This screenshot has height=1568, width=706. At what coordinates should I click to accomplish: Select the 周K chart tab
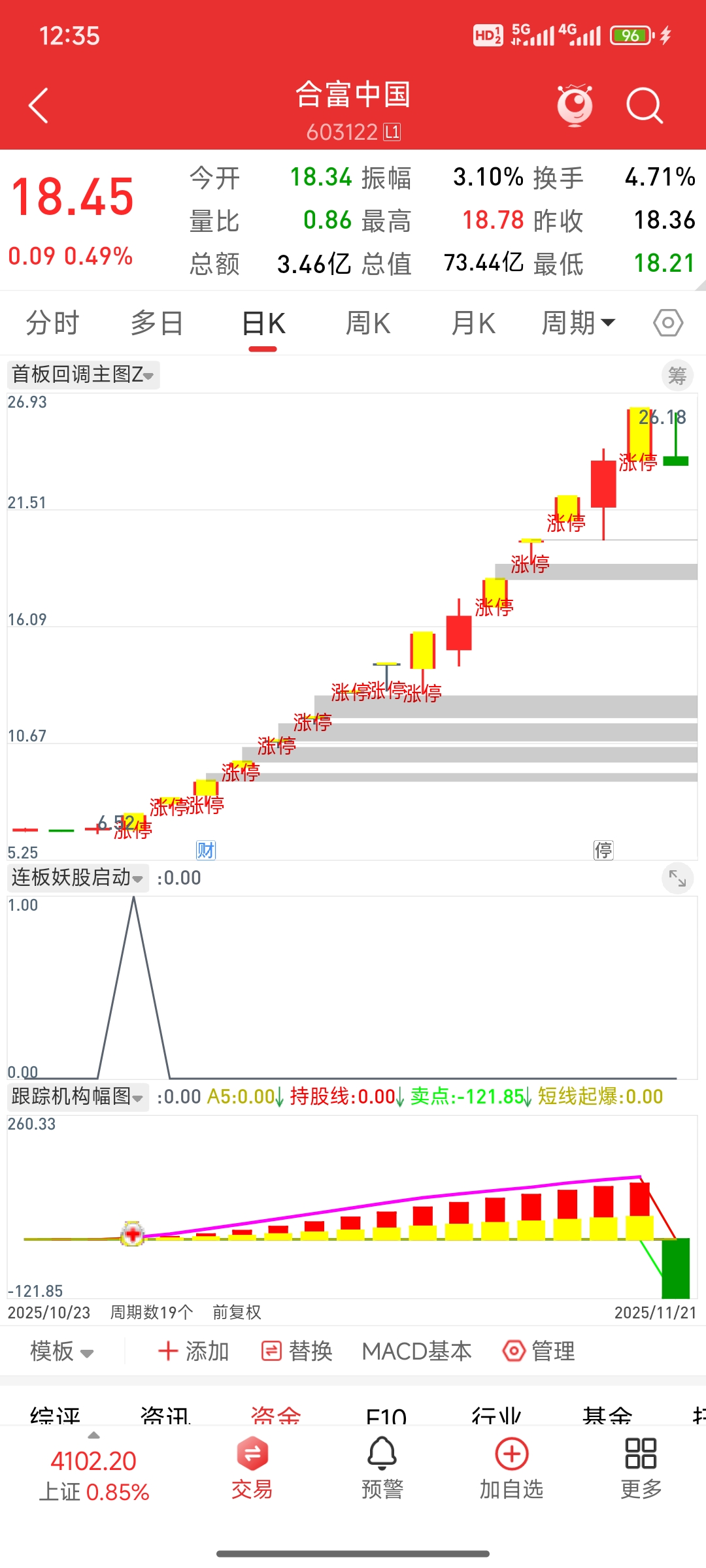(x=368, y=323)
